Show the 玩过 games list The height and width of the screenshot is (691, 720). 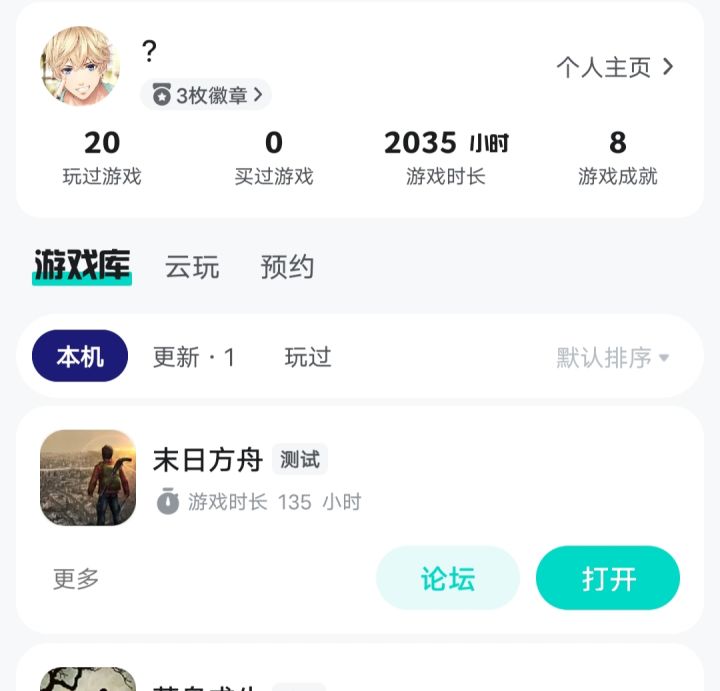coord(308,357)
